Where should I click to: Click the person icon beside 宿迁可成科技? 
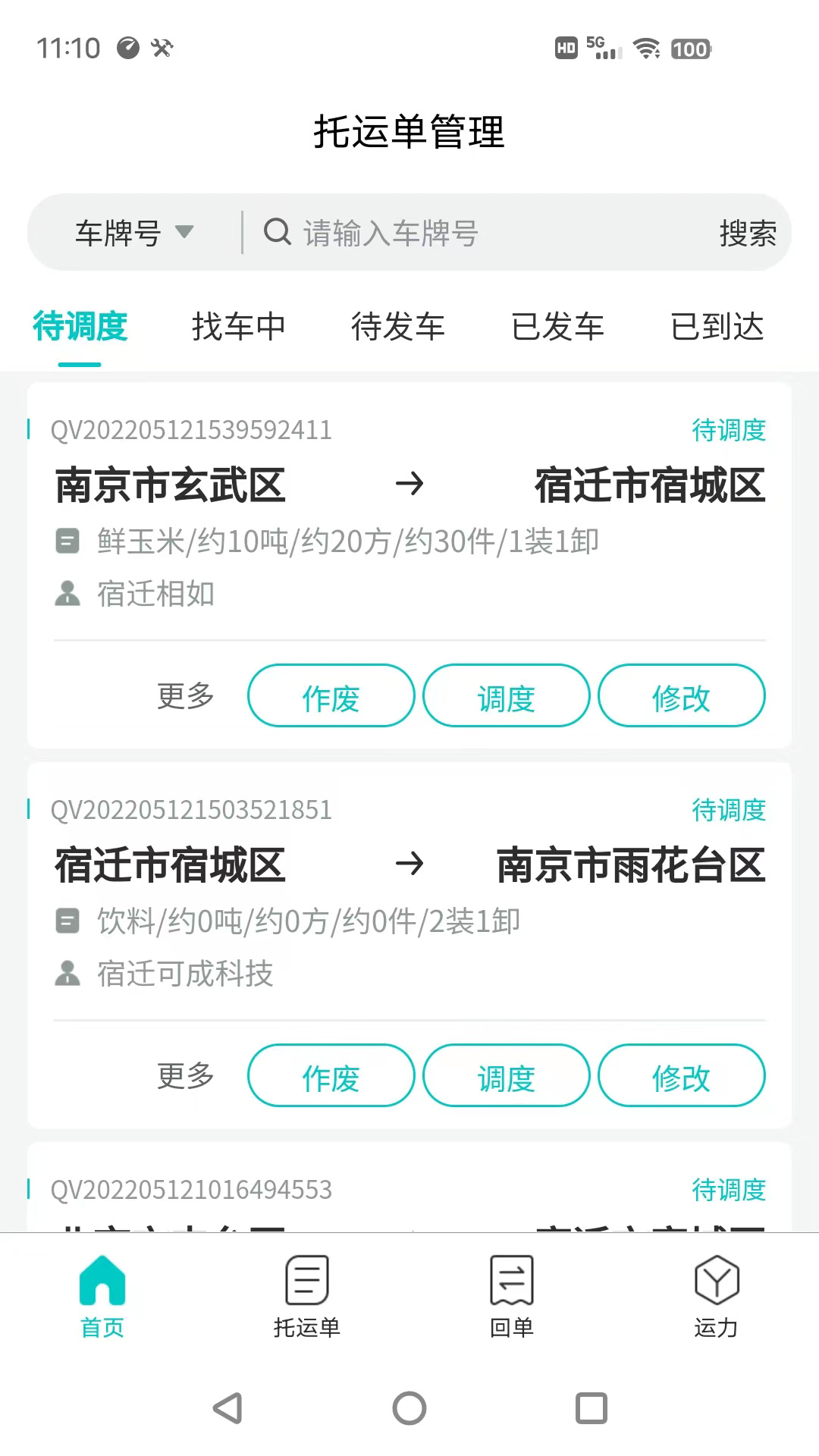pyautogui.click(x=68, y=974)
